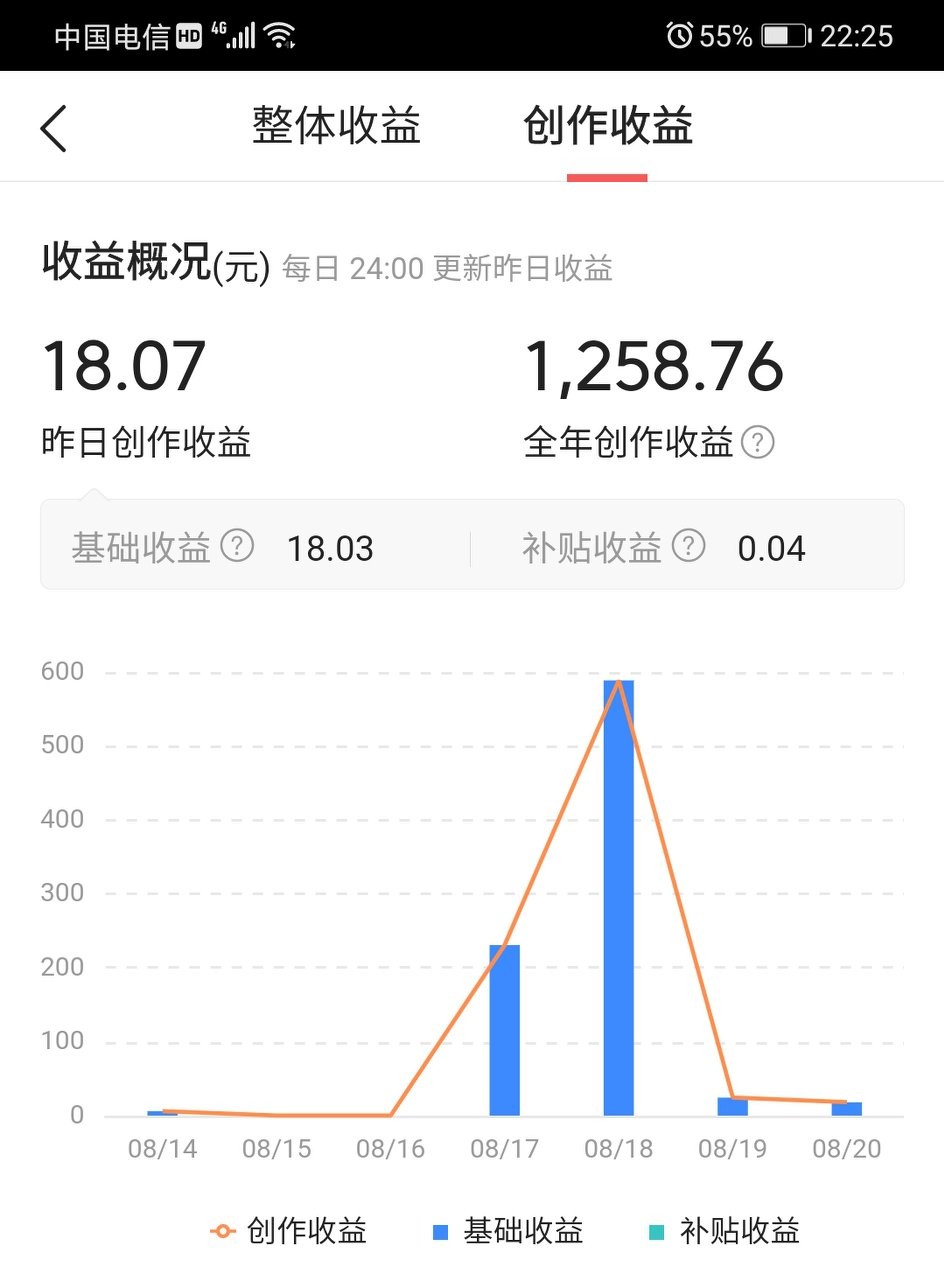The image size is (944, 1276).
Task: Switch to the 整体收益 tab
Action: click(x=337, y=128)
